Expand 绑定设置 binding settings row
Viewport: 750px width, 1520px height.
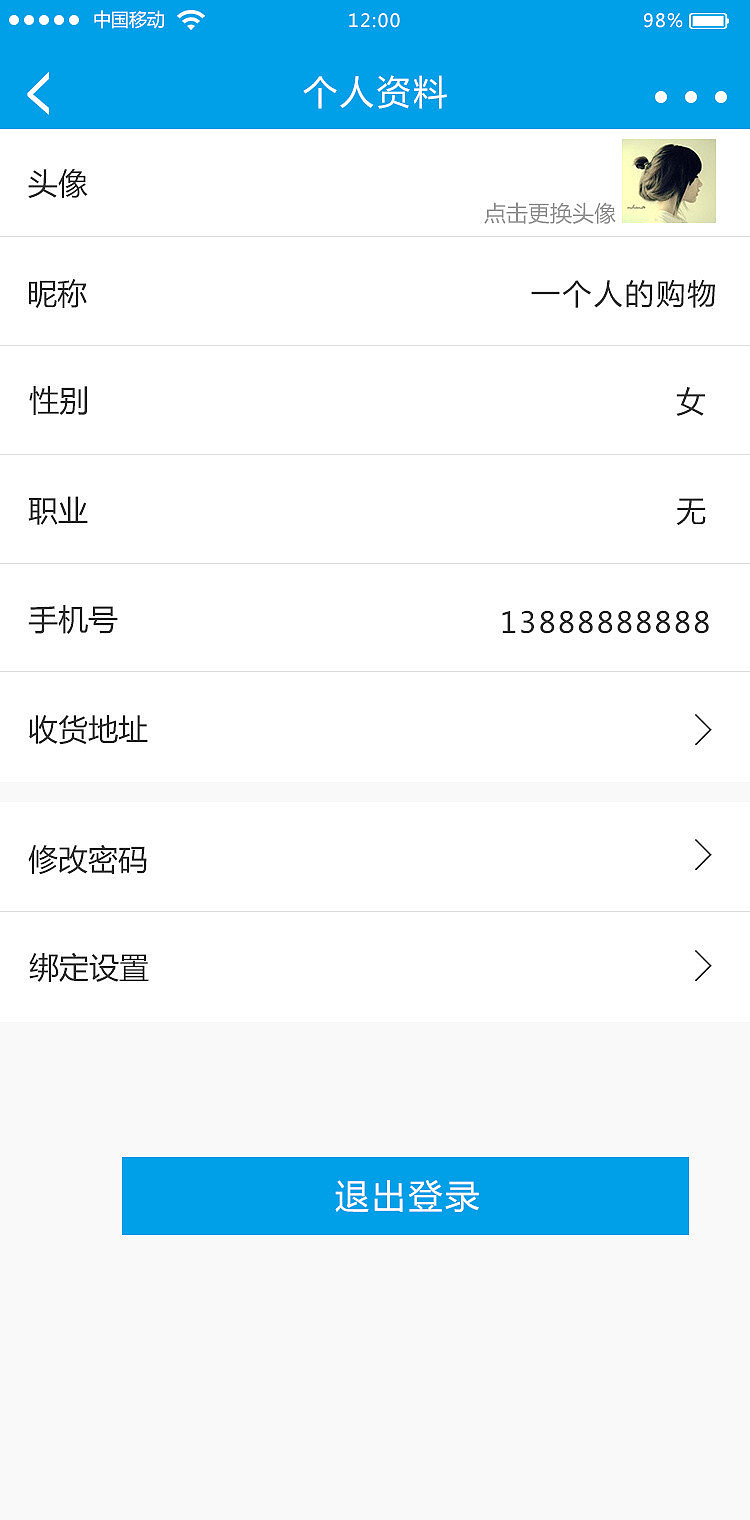tap(375, 967)
